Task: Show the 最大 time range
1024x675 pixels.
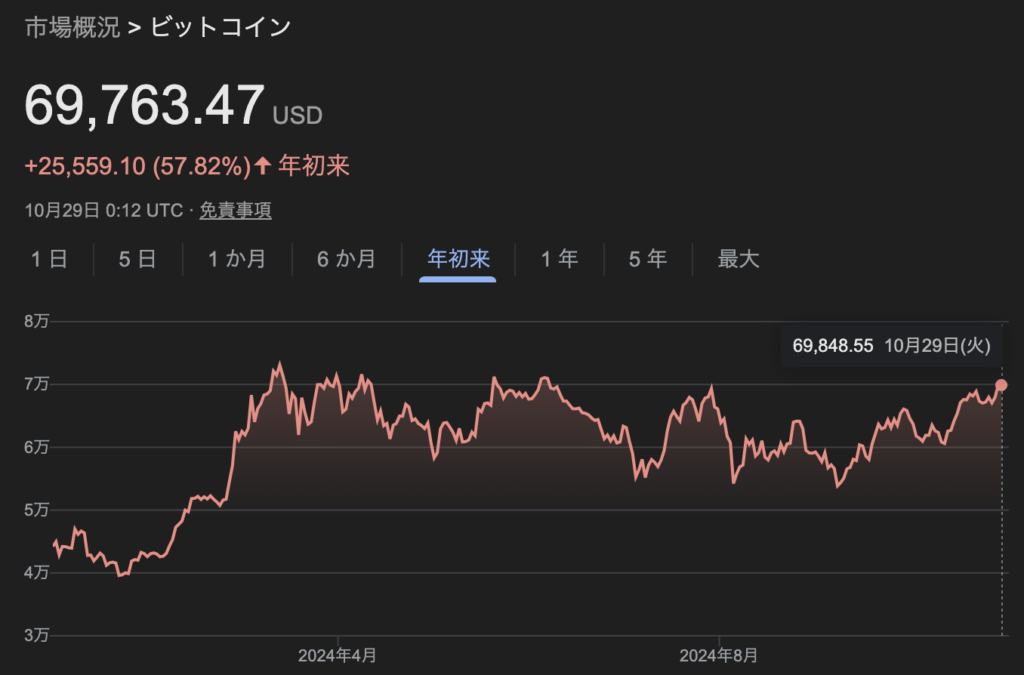Action: click(x=738, y=260)
